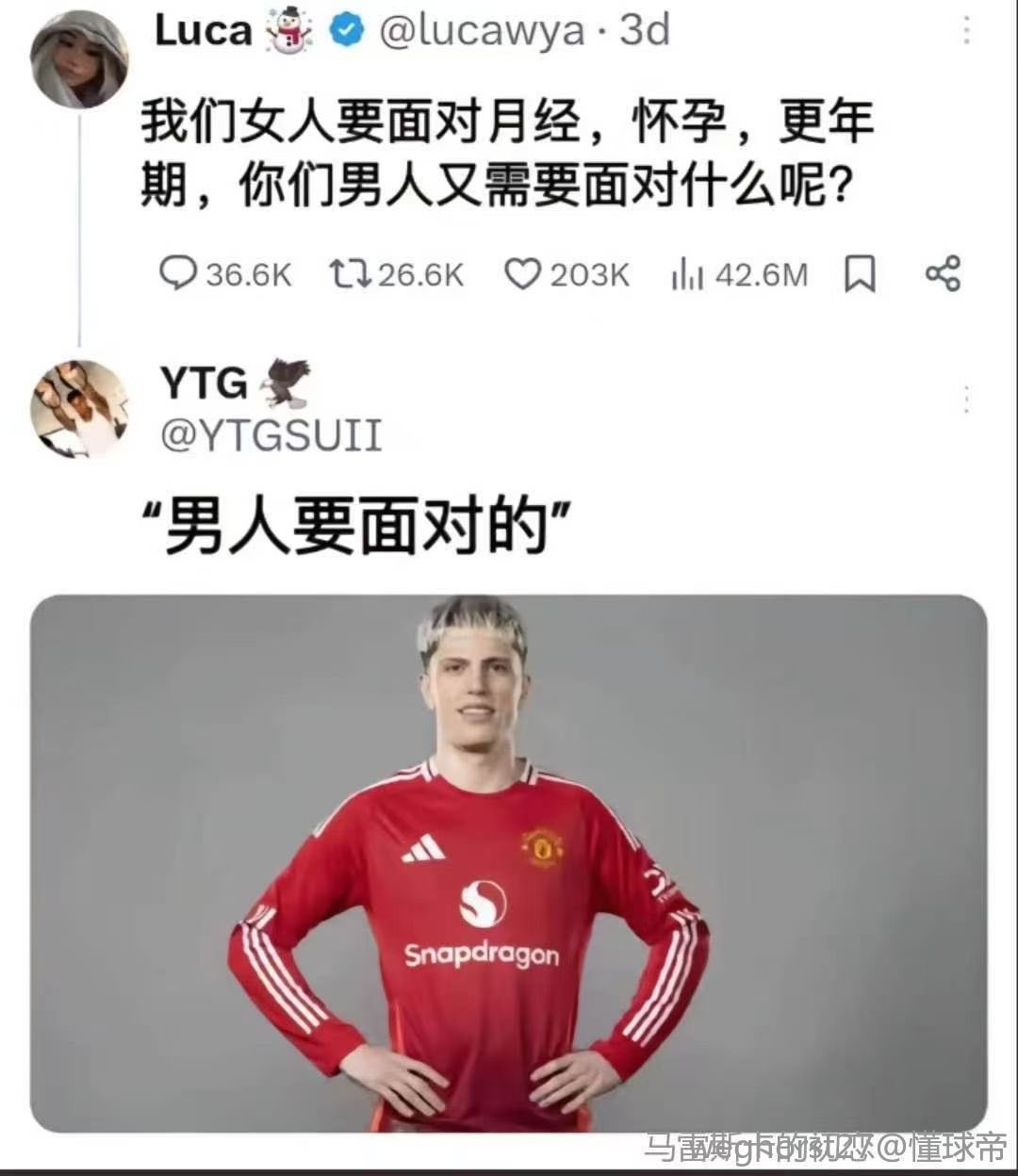Viewport: 1018px width, 1176px height.
Task: Like Luca's tweet
Action: point(521,274)
